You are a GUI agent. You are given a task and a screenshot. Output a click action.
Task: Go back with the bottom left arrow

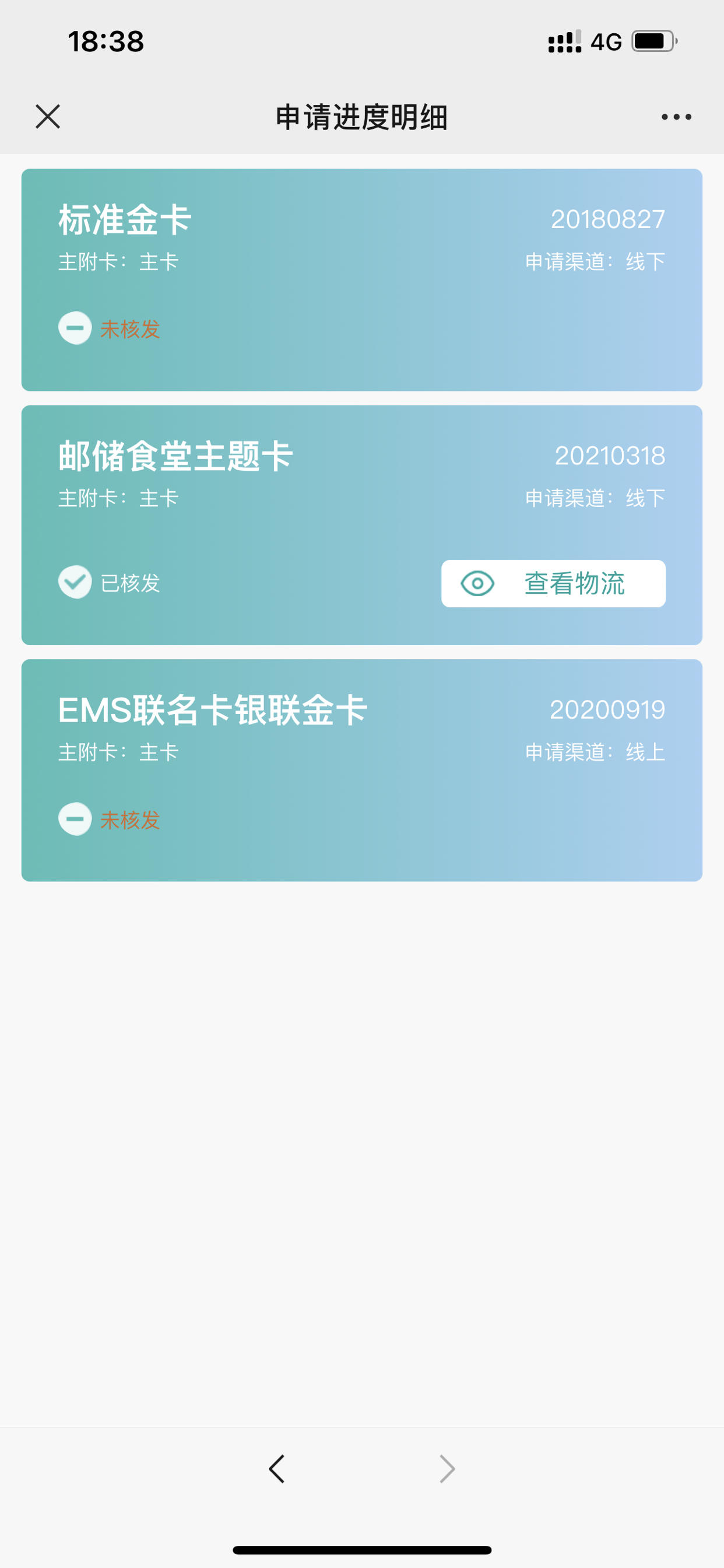(277, 1469)
